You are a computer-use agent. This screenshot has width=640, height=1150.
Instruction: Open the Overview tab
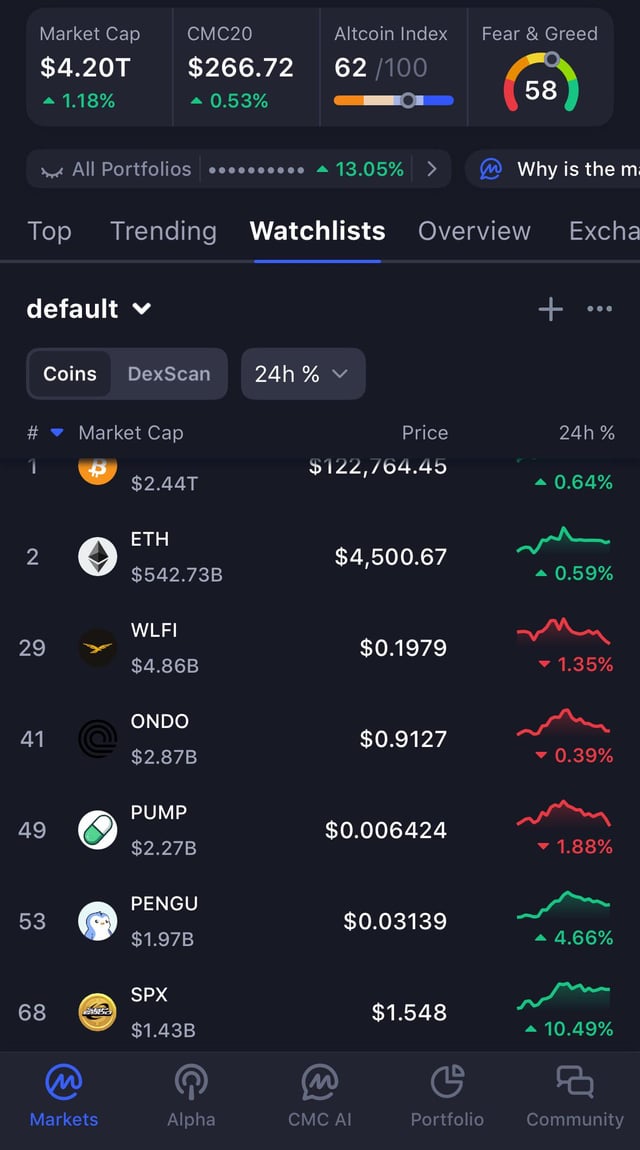(474, 231)
